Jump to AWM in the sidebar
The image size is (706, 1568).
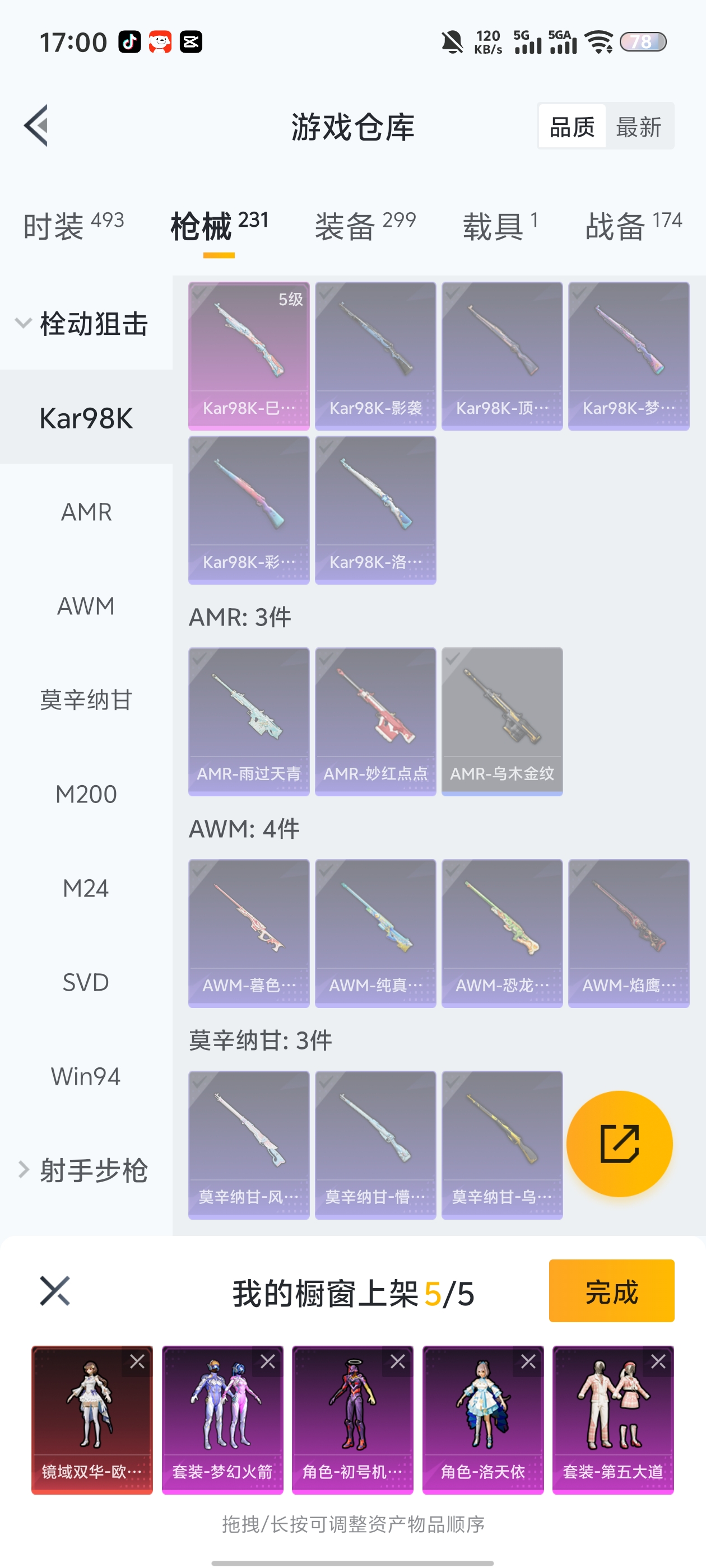tap(86, 606)
